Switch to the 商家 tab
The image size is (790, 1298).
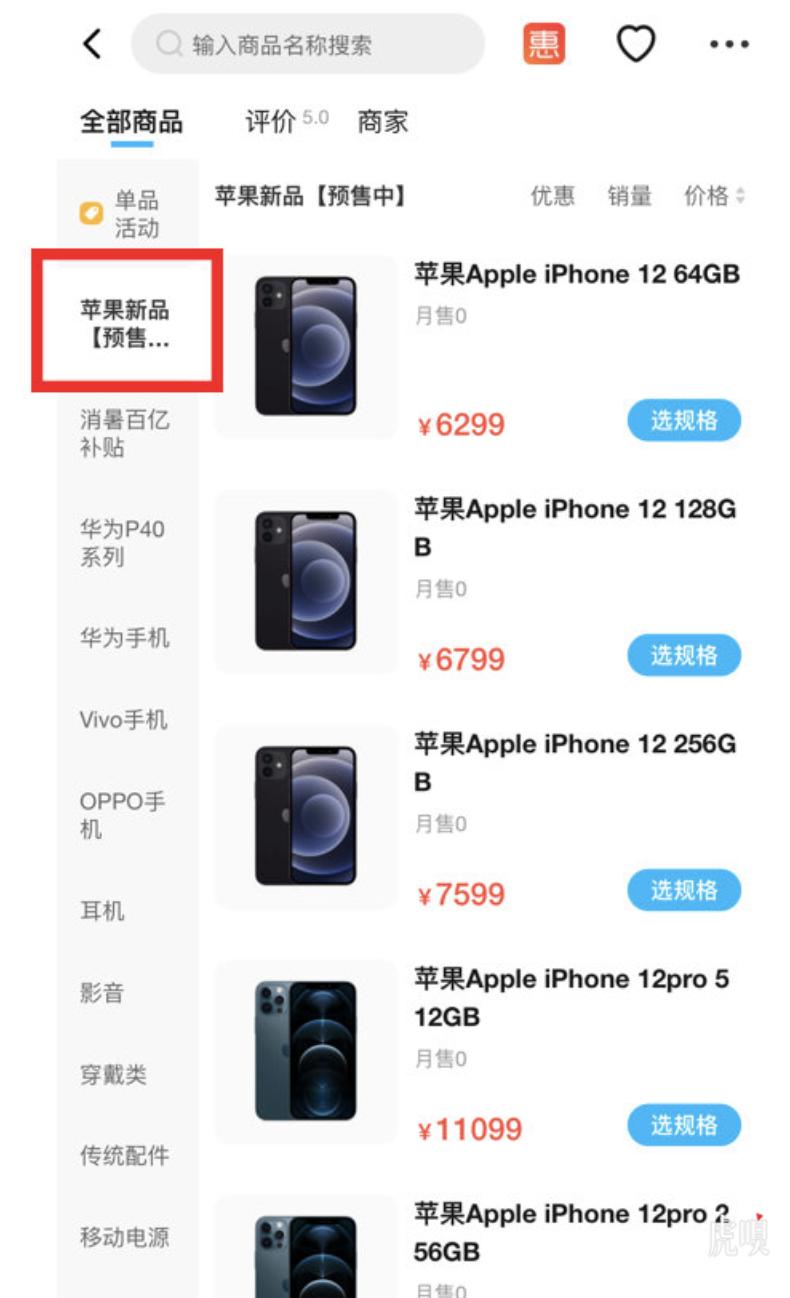383,122
